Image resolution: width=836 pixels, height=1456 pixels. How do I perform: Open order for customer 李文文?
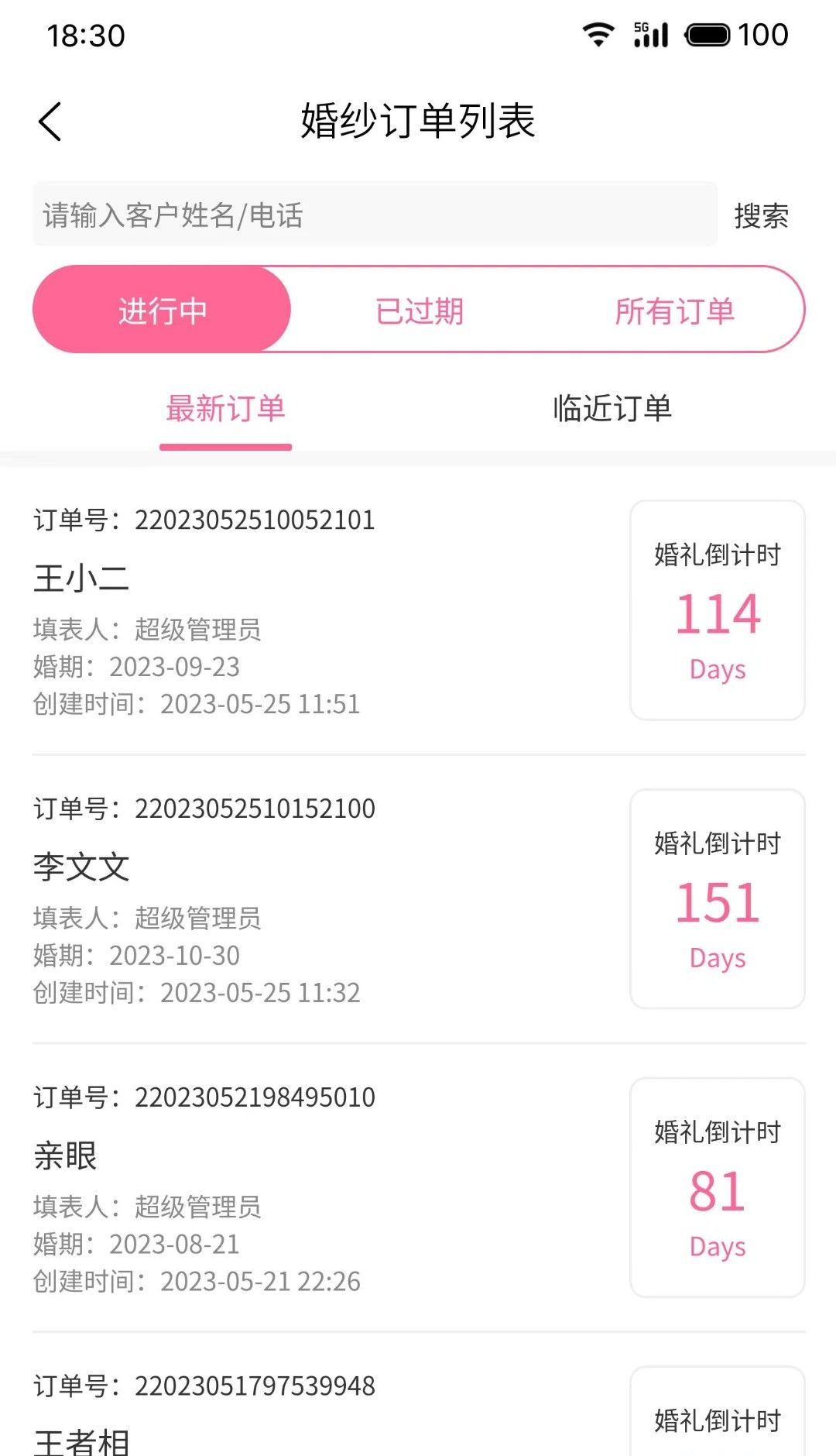[81, 867]
